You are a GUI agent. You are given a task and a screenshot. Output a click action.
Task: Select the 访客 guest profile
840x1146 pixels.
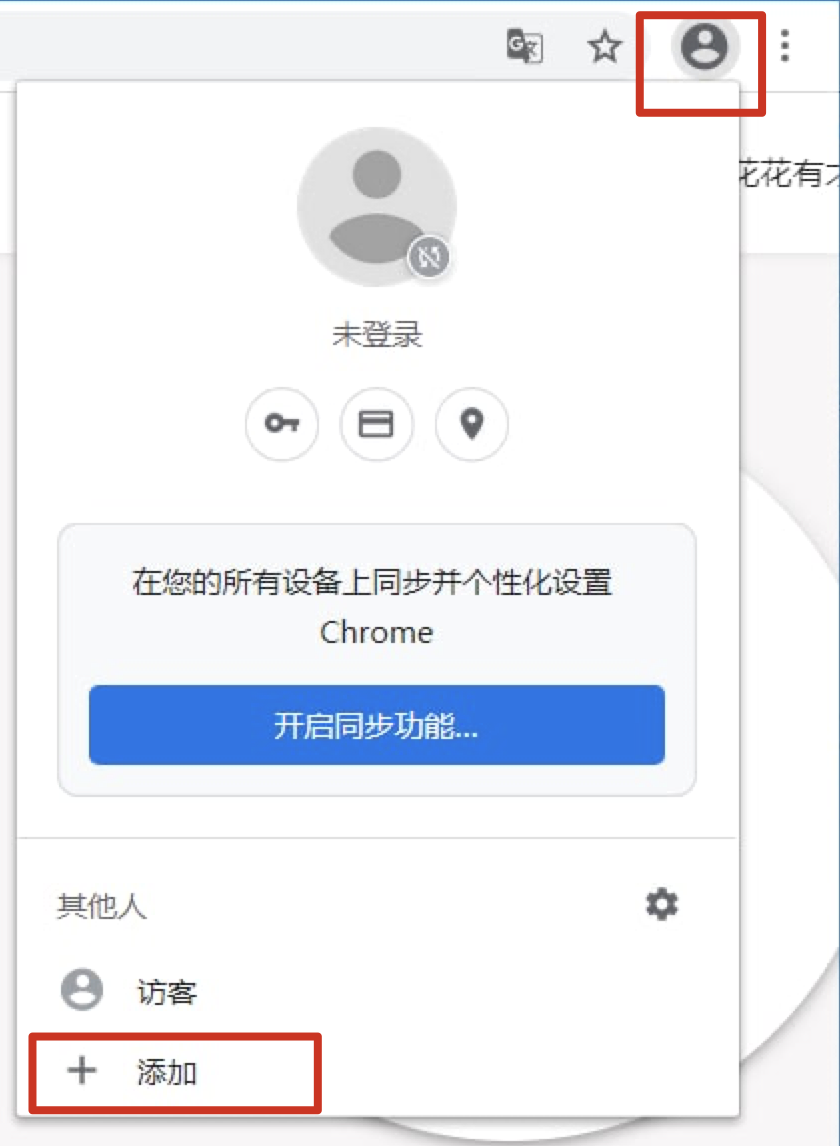165,992
